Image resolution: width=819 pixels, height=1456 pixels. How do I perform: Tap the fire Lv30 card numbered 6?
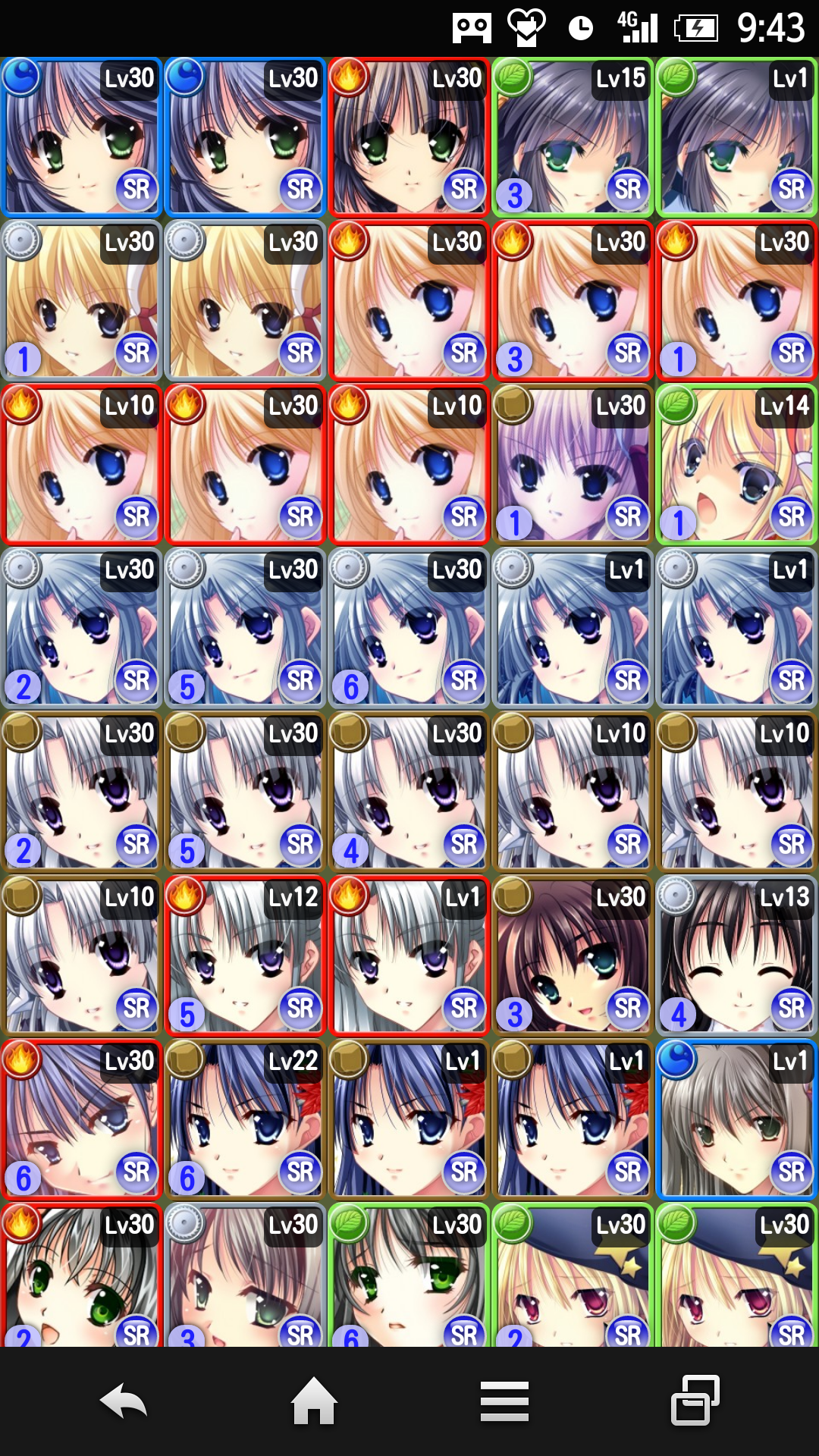[x=82, y=1121]
